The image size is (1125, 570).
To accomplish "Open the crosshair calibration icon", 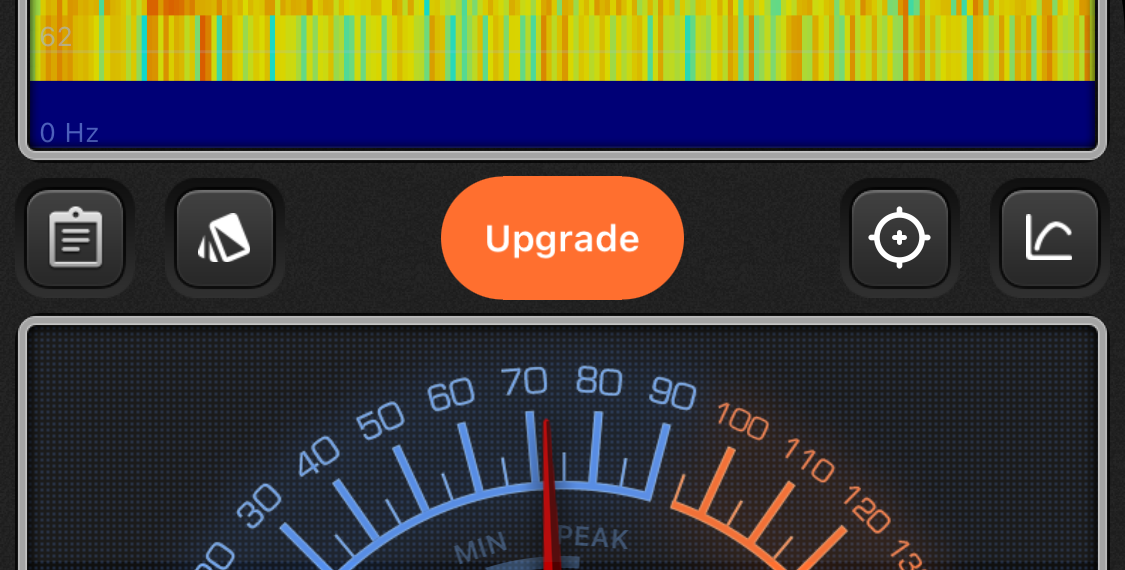I will pyautogui.click(x=899, y=238).
